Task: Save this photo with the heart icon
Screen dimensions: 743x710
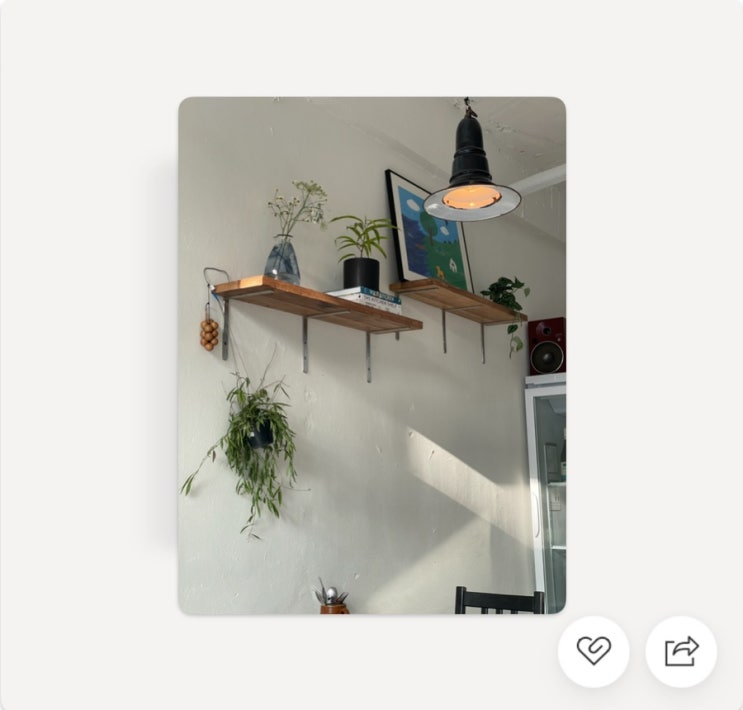Action: click(593, 651)
